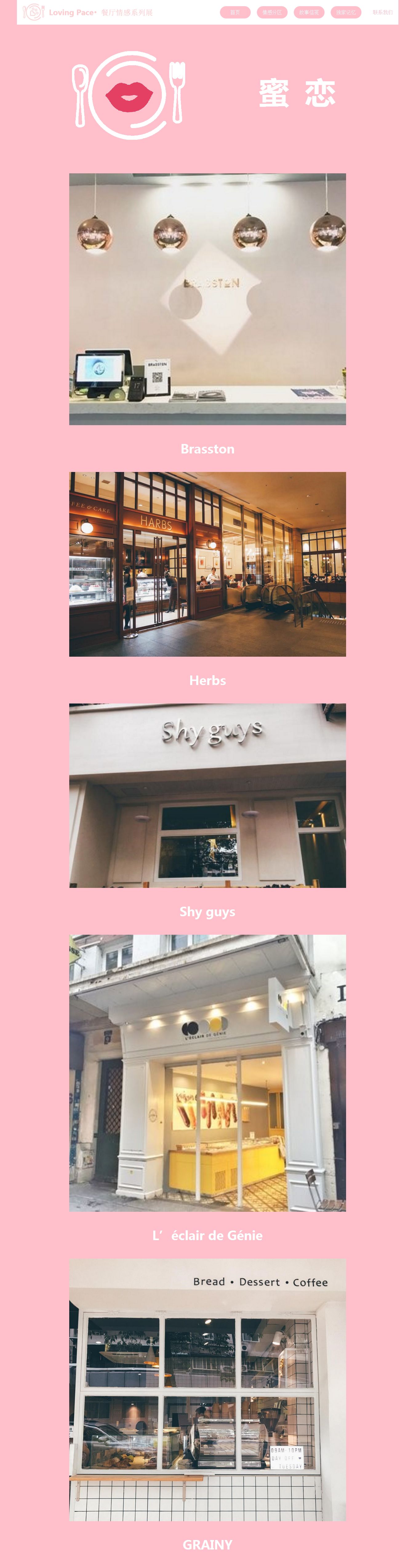This screenshot has width=415, height=1568.
Task: Open the Herbs storefront photo
Action: coord(207,564)
